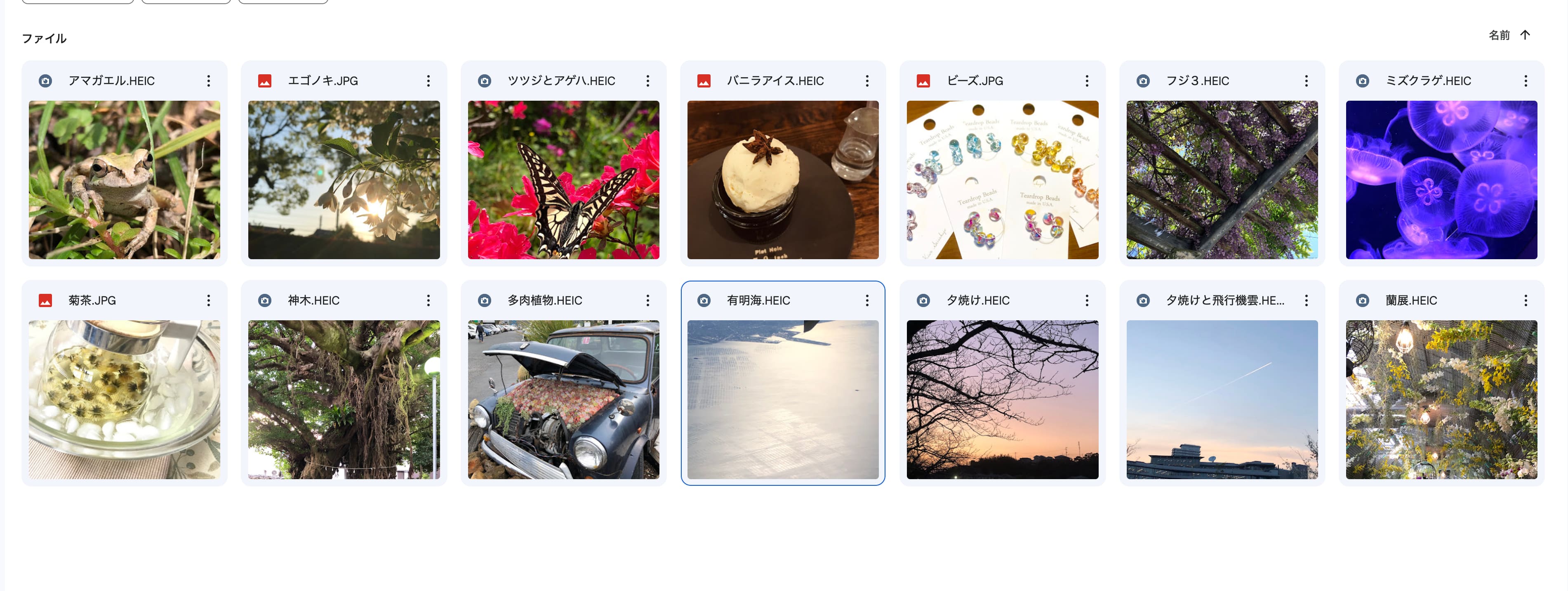Open the ビーズ.JPG file
The image size is (1568, 591).
tap(1002, 180)
